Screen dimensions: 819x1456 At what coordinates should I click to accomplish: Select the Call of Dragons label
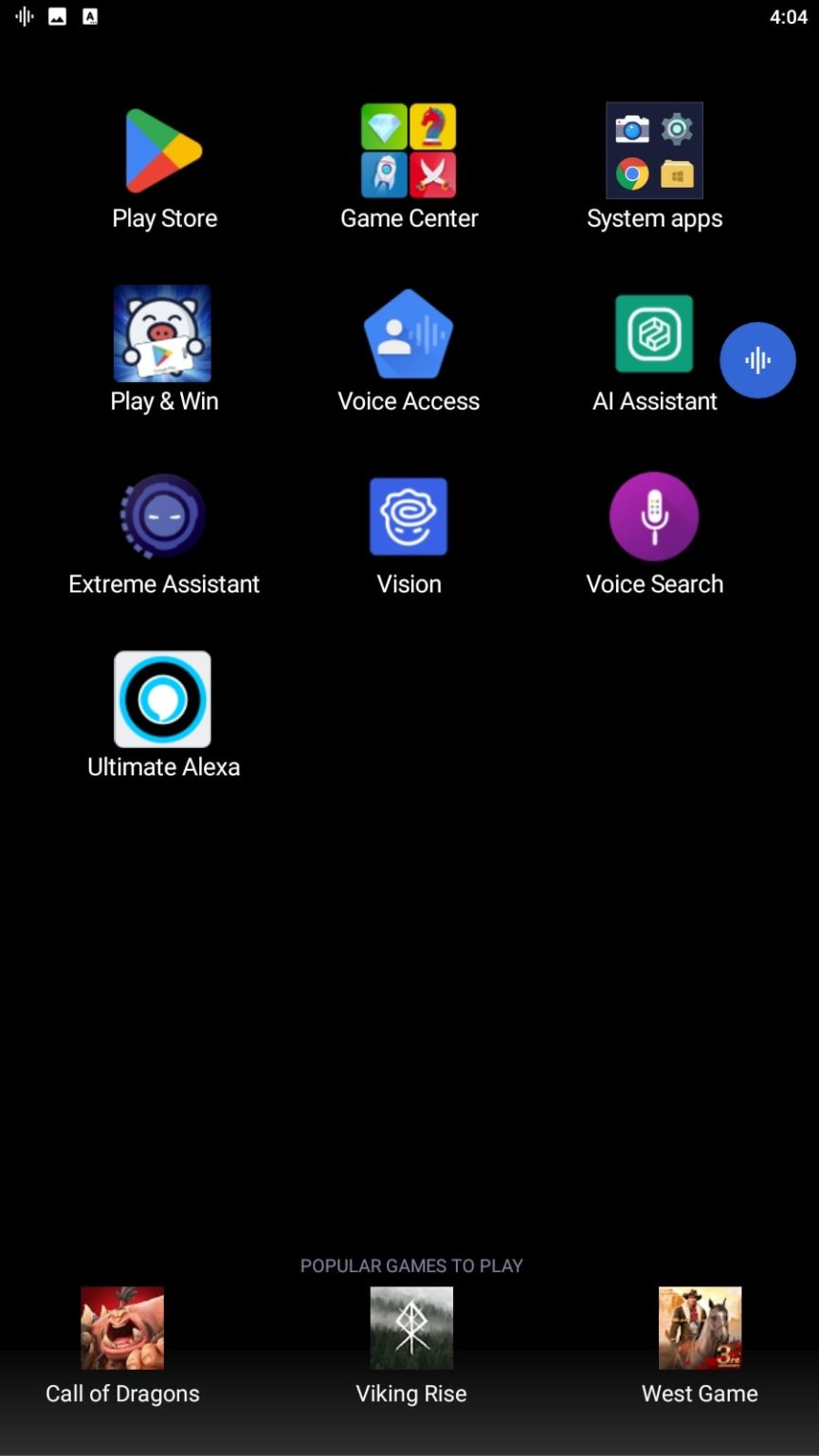tap(121, 1392)
